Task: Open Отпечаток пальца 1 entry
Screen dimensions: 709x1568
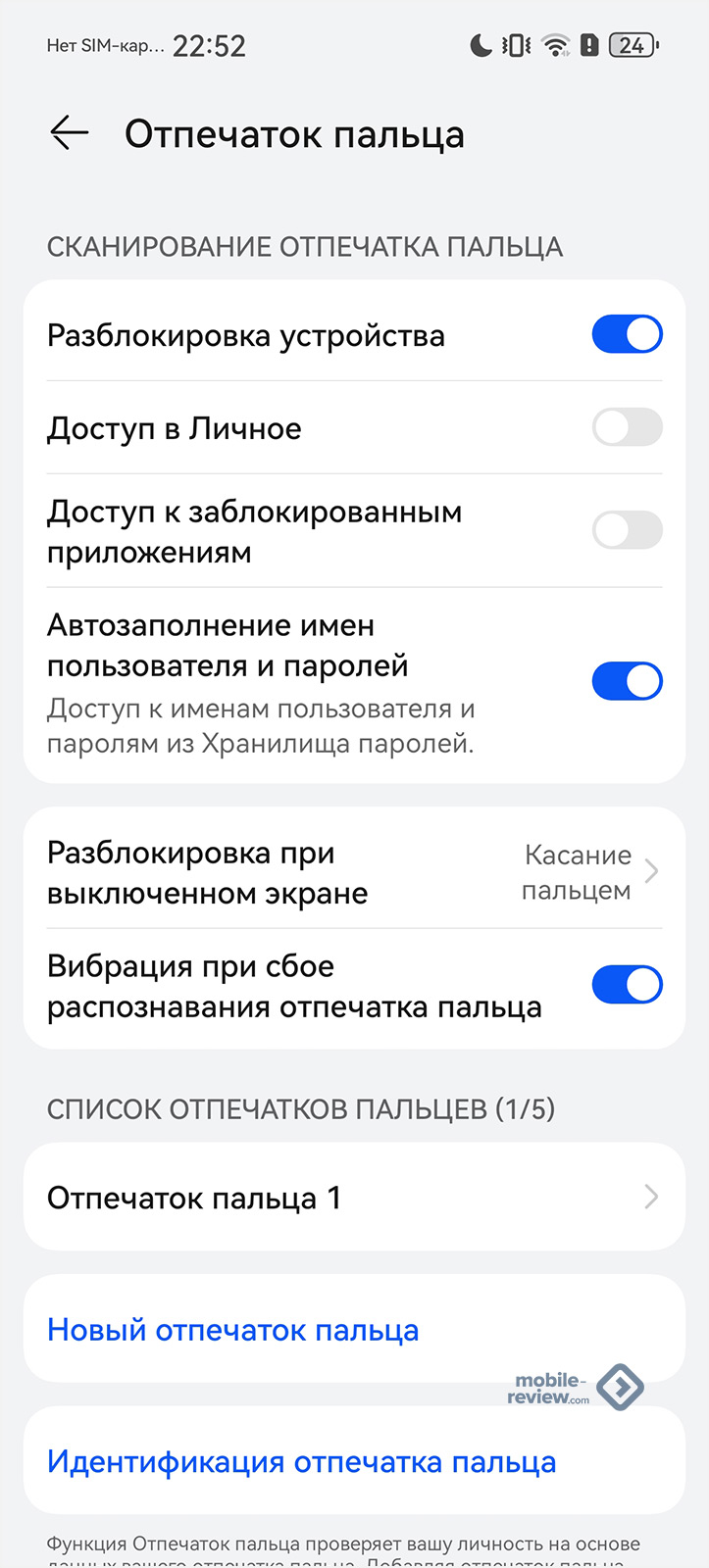Action: click(x=353, y=1198)
